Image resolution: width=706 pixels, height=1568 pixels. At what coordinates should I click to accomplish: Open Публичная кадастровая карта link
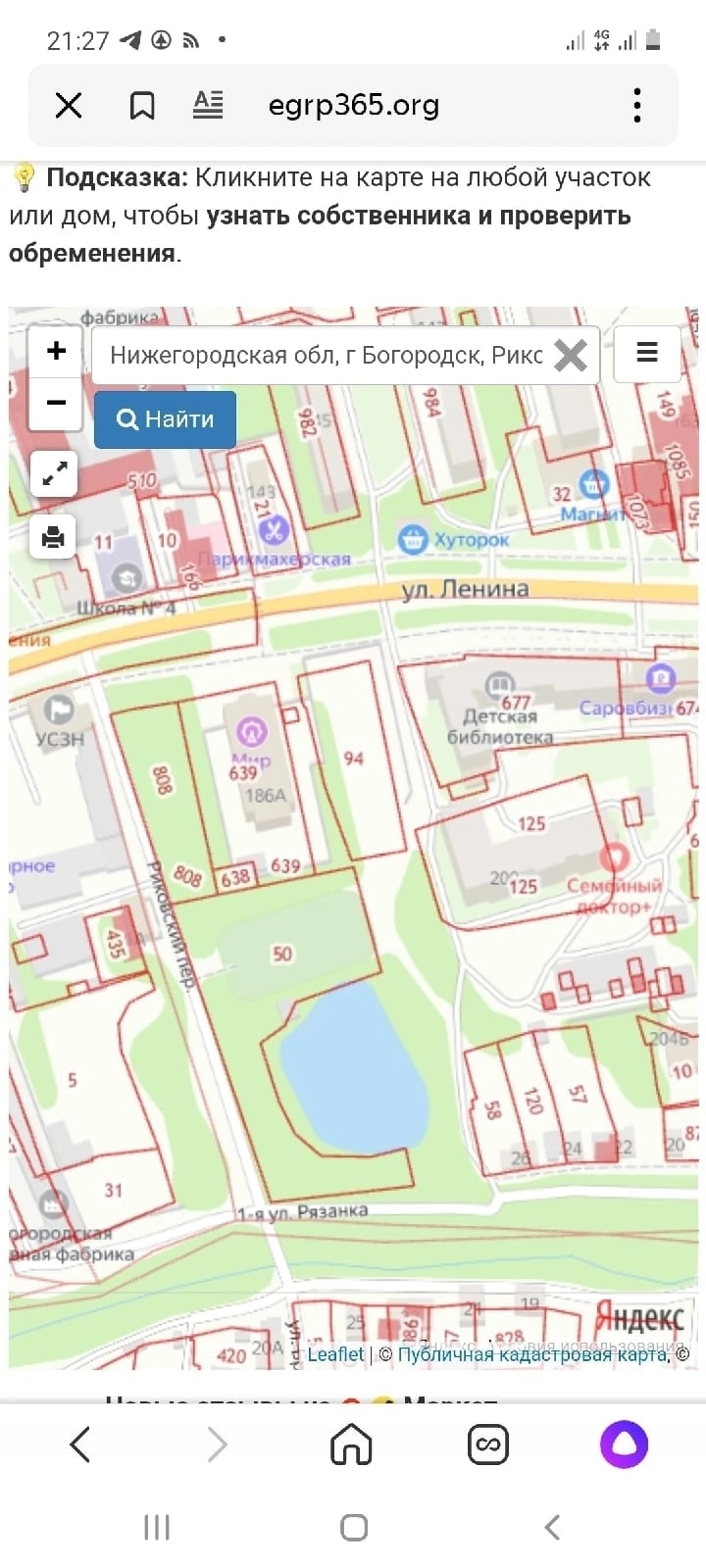(531, 1354)
